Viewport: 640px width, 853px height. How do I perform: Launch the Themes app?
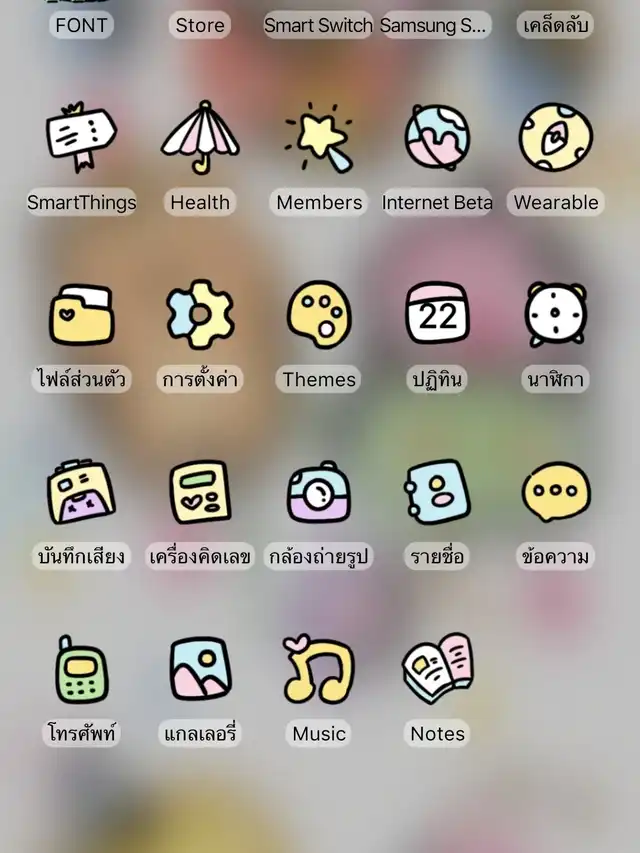[x=319, y=314]
